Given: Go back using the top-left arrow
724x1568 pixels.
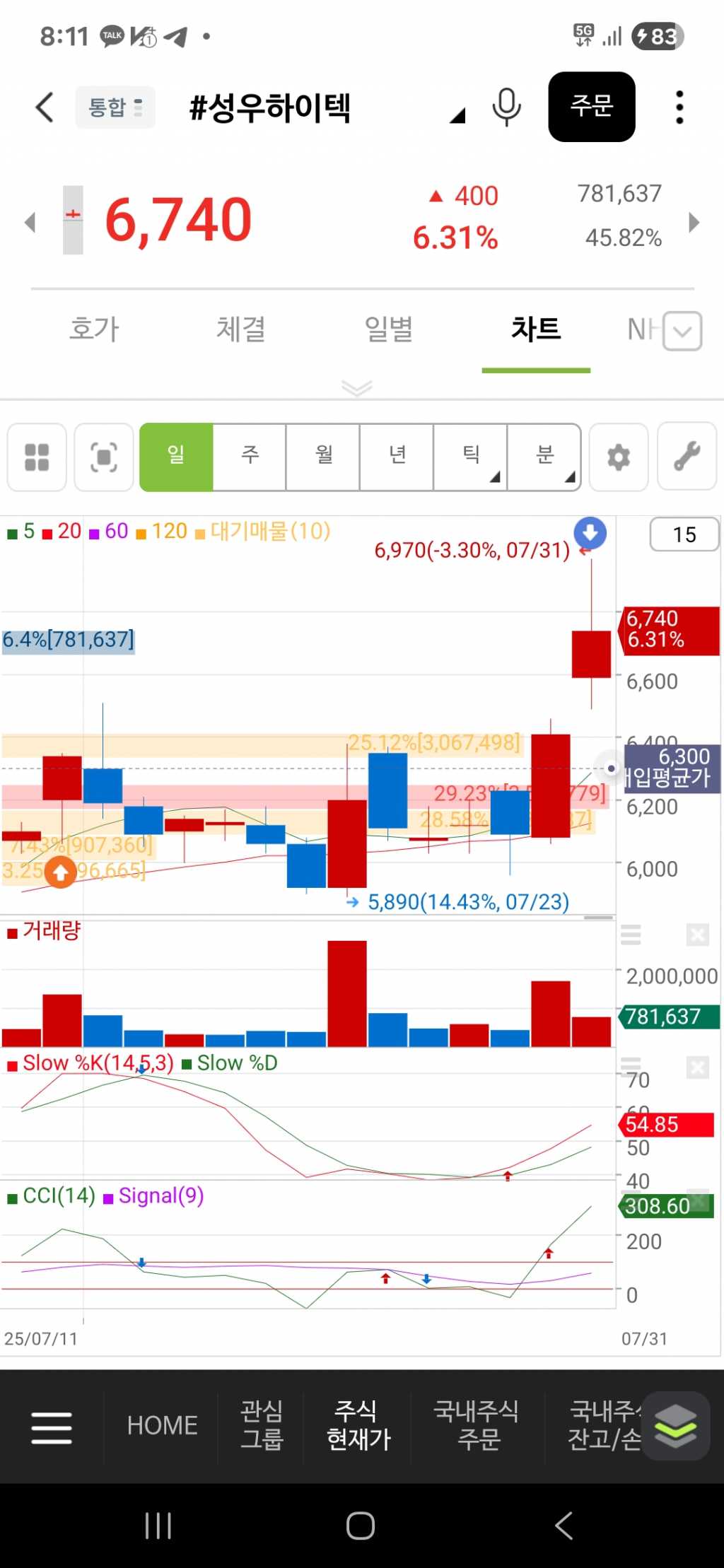Looking at the screenshot, I should click(45, 107).
